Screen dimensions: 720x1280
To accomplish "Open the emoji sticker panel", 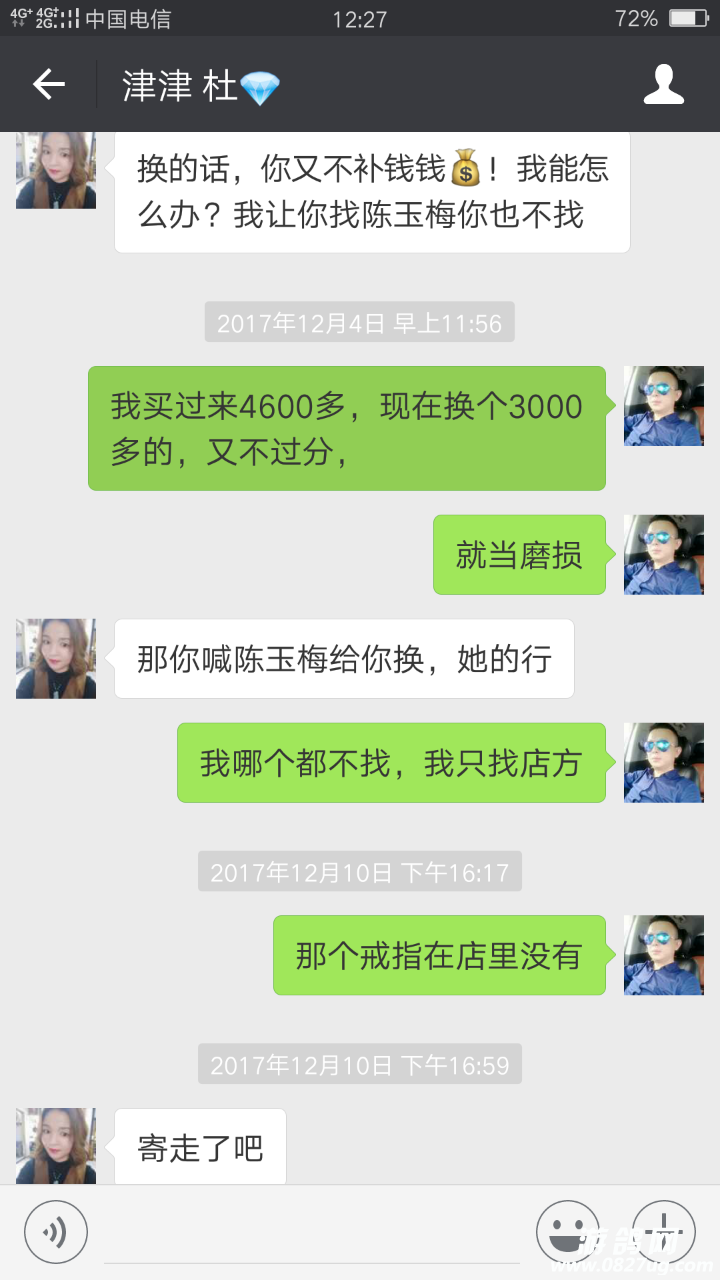I will 567,1231.
